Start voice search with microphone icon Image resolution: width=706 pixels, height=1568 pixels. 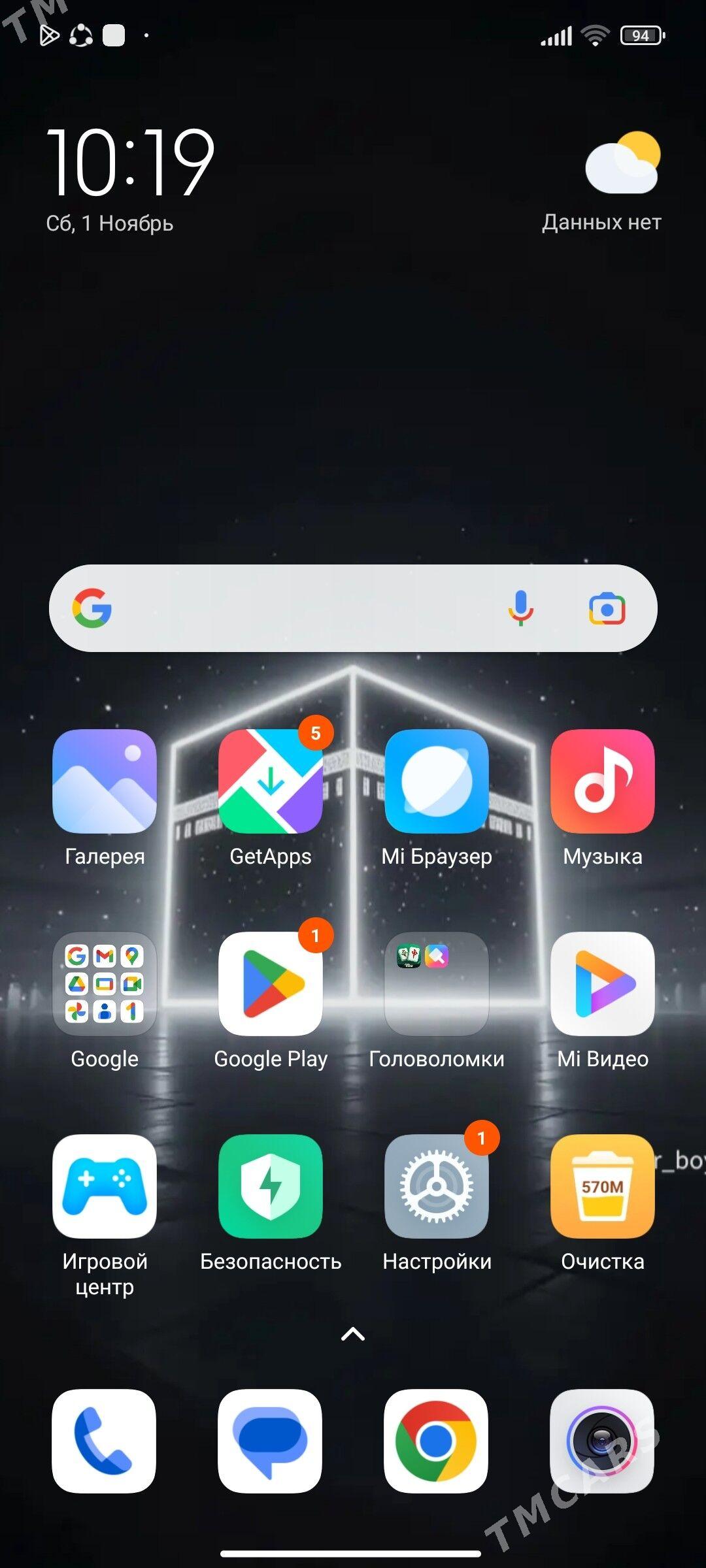tap(521, 608)
